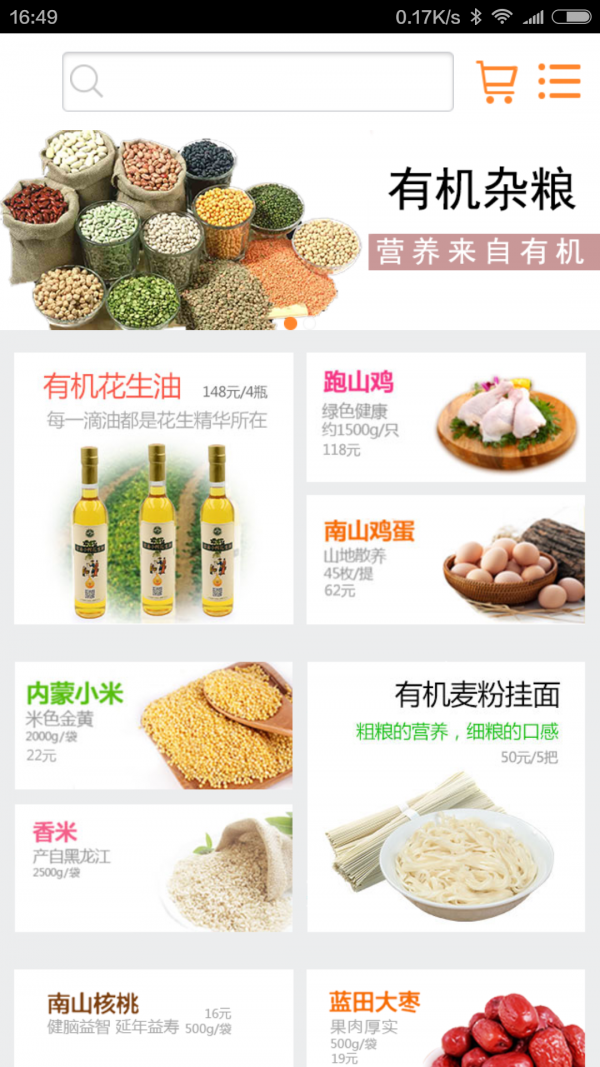View the 有机麦粉挂面 product card
This screenshot has height=1067, width=600.
tap(445, 796)
